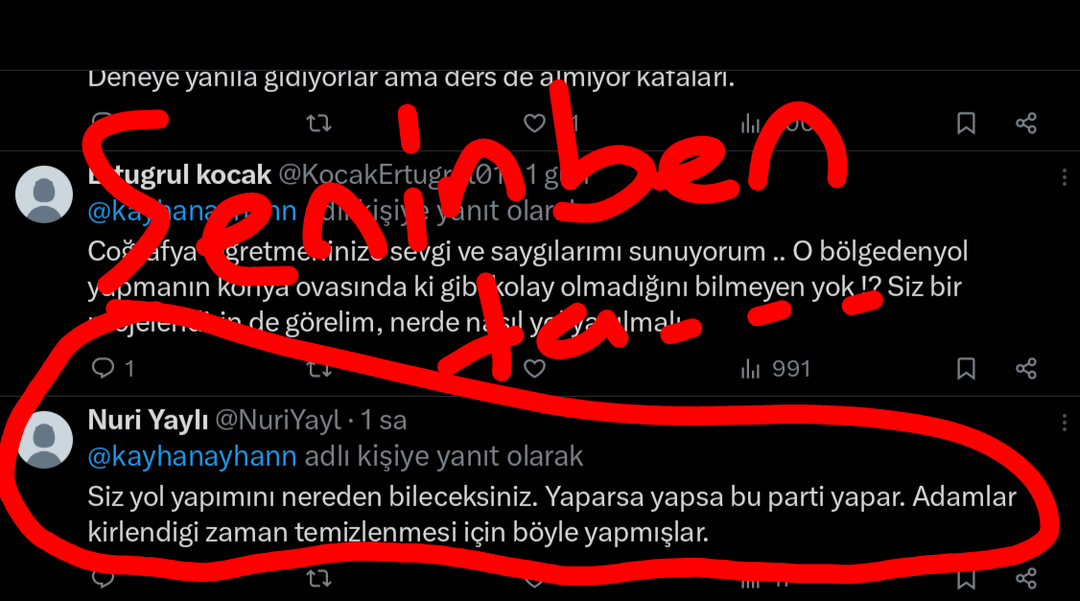
Task: Reply to Ertugrul kocak's tweet
Action: click(104, 369)
